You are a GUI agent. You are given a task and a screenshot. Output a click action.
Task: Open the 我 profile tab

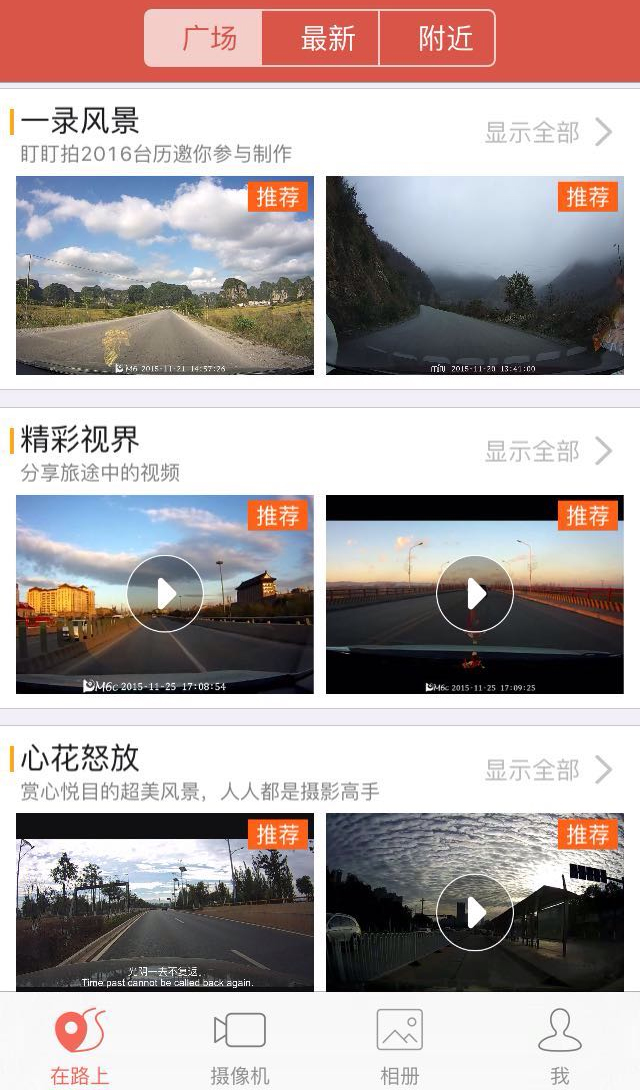point(560,1043)
